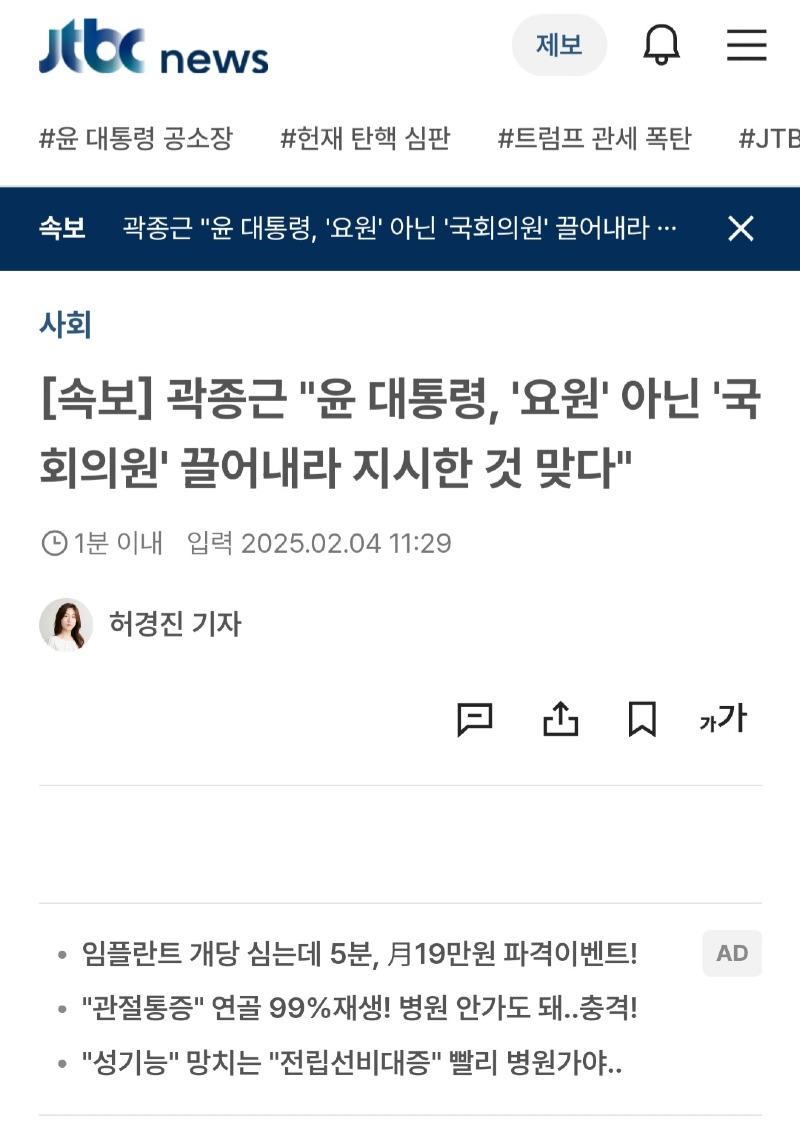Go to JTBC news home via logo

153,48
